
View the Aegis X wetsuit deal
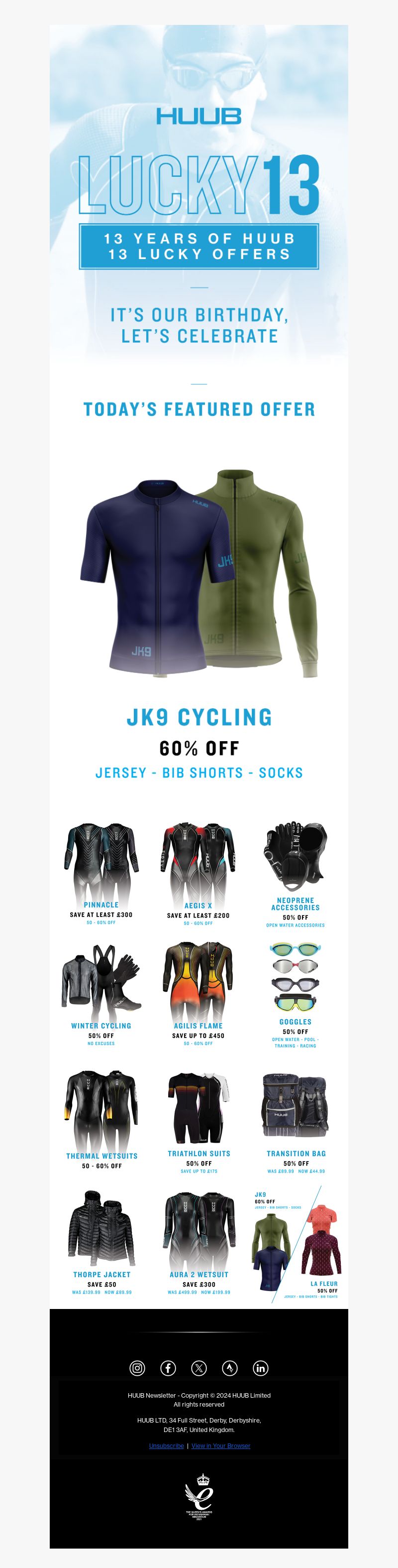click(198, 874)
